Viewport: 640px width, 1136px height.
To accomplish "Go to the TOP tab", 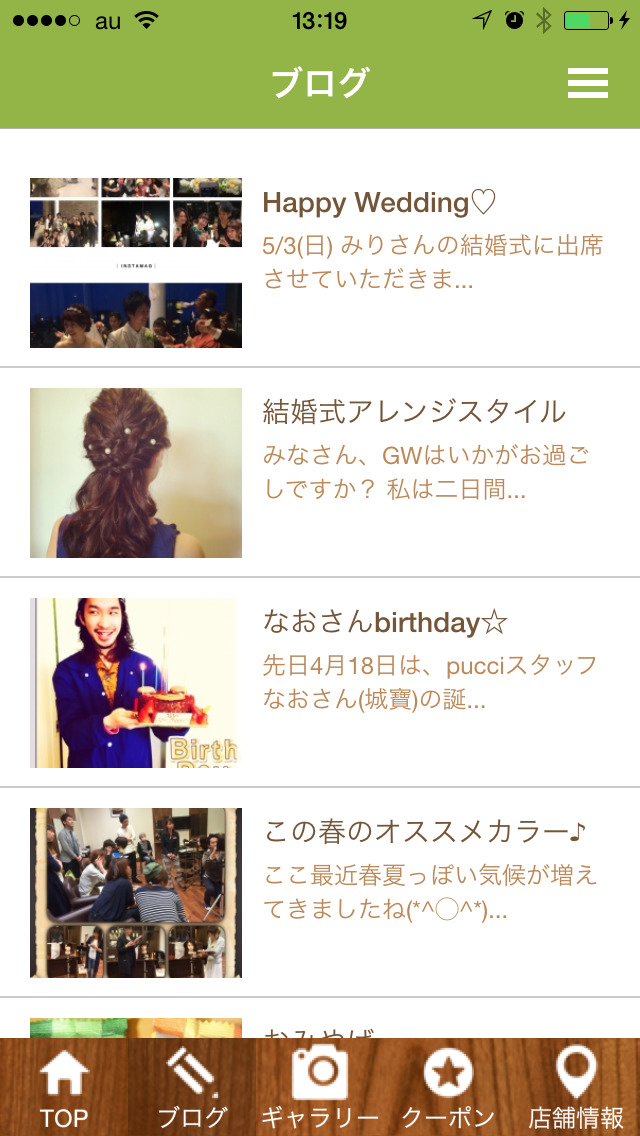I will point(64,1088).
